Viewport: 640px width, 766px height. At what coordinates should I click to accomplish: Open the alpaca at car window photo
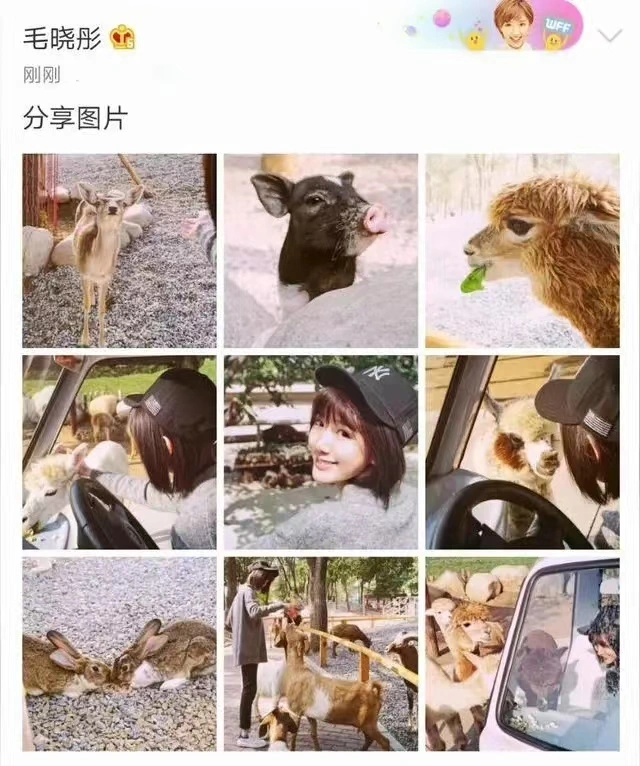click(x=522, y=452)
